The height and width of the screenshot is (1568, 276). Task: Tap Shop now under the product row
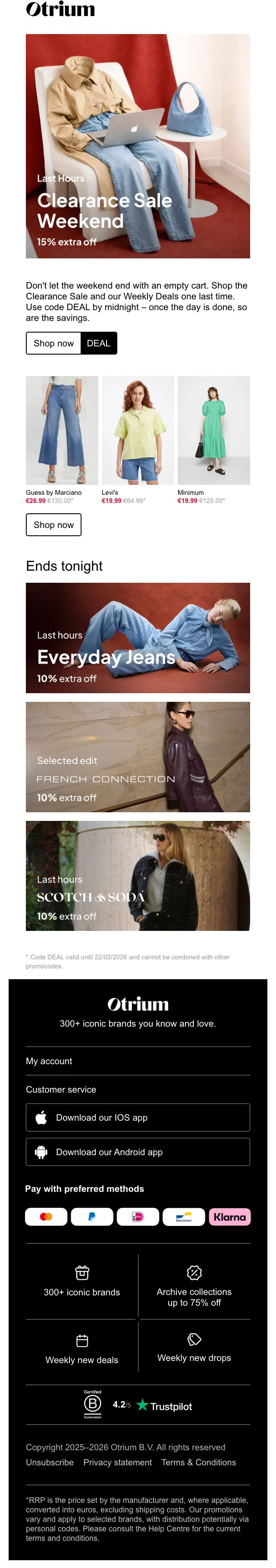tap(53, 525)
